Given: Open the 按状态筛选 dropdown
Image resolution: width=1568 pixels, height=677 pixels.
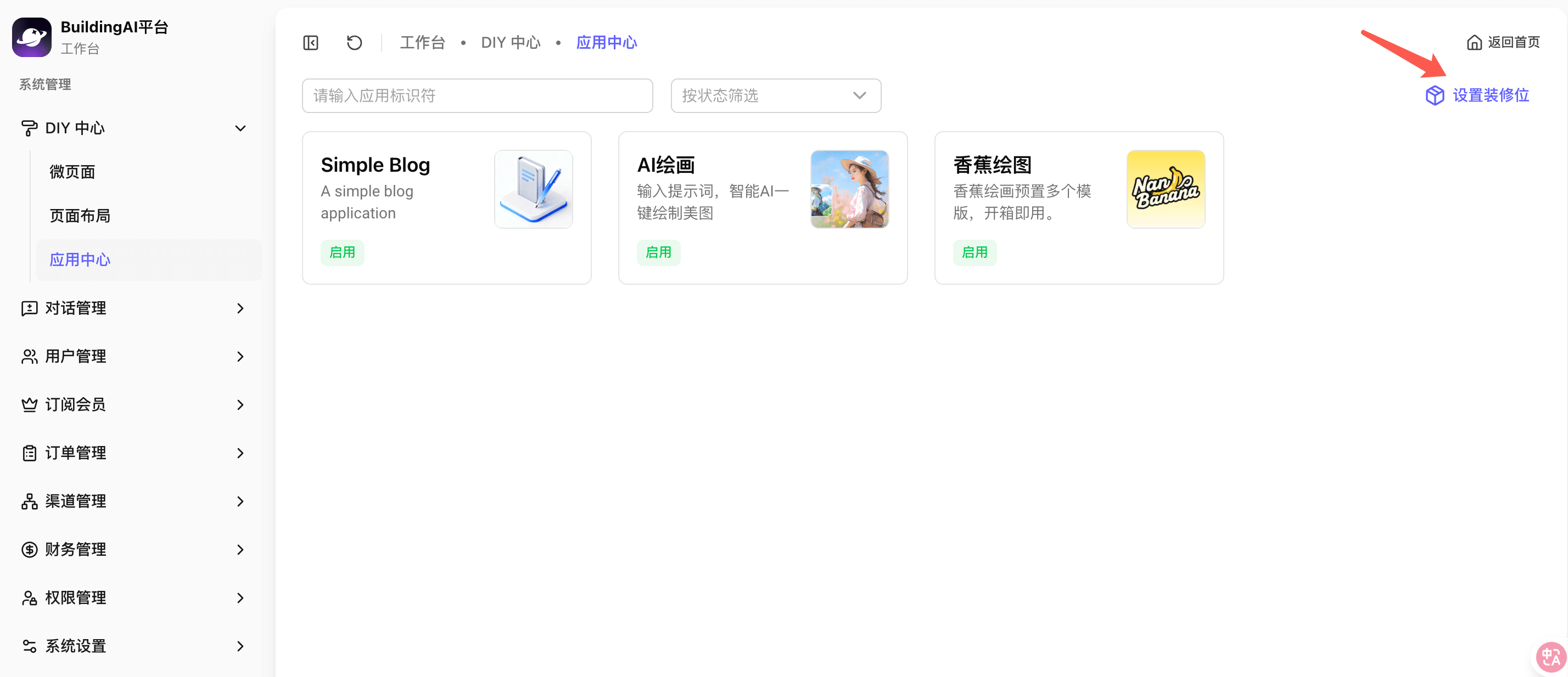Looking at the screenshot, I should click(x=775, y=95).
